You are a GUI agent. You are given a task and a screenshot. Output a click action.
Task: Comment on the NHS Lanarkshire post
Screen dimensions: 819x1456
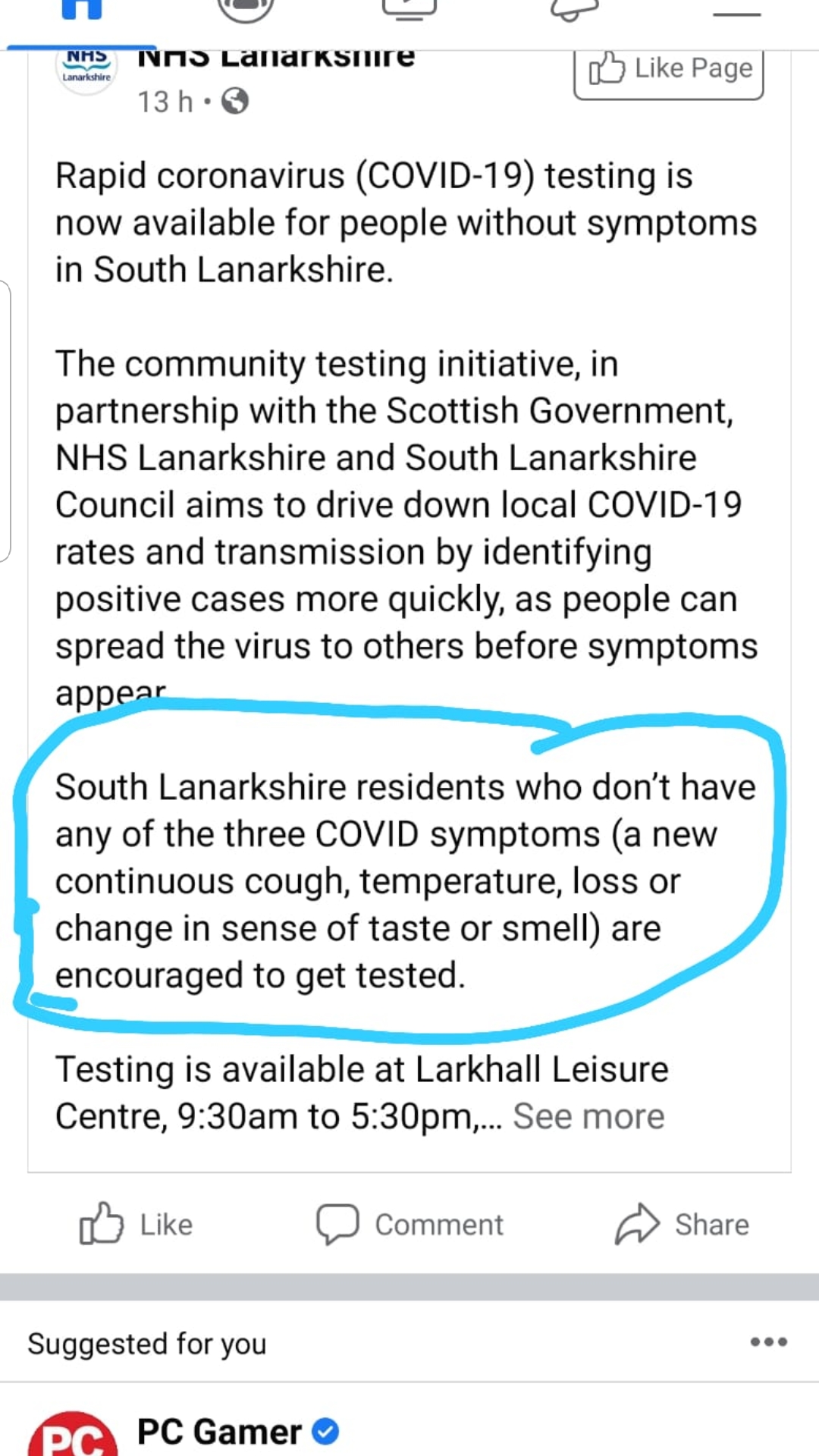(x=409, y=1224)
